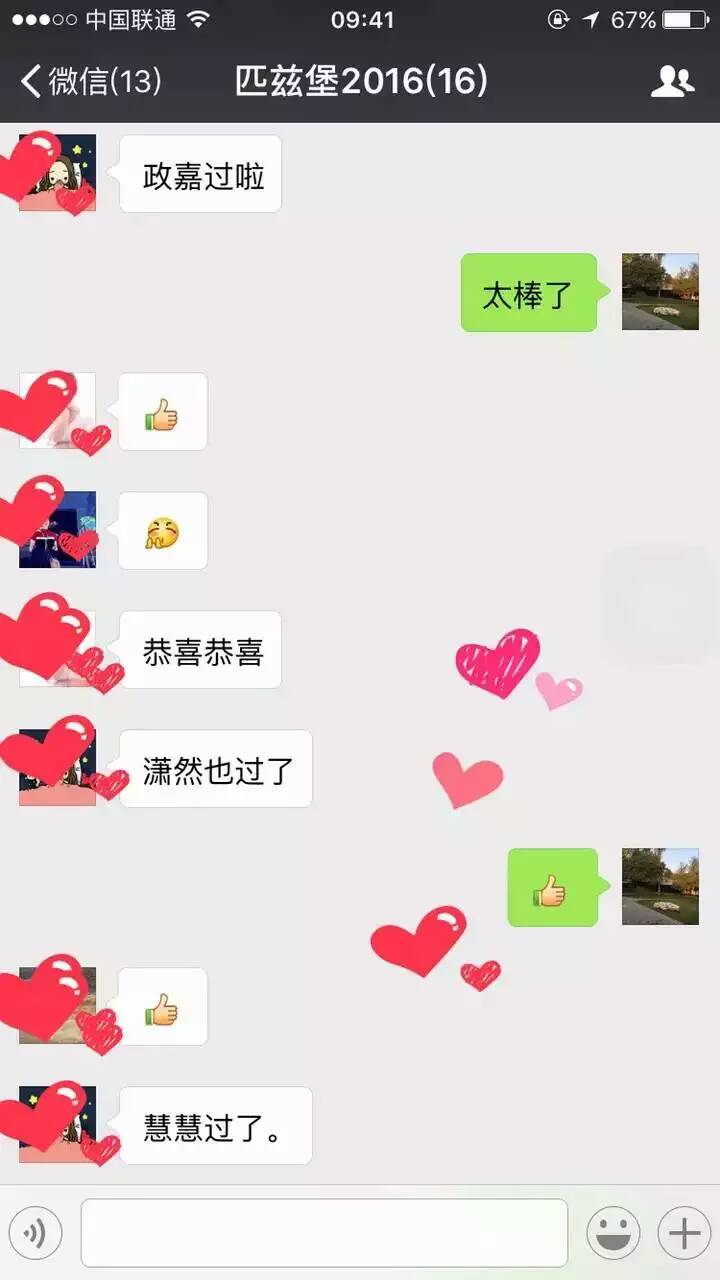Tap the avatar beside 政嘉过啦
Viewport: 720px width, 1280px height.
58,173
